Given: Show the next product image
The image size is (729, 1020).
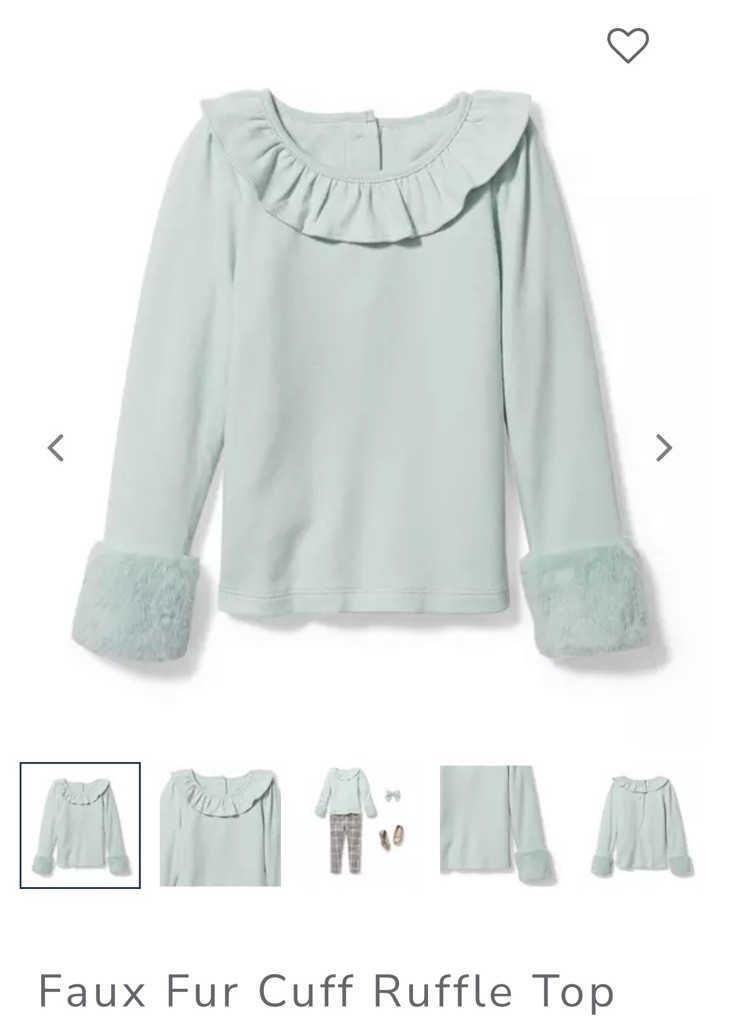Looking at the screenshot, I should pyautogui.click(x=664, y=447).
